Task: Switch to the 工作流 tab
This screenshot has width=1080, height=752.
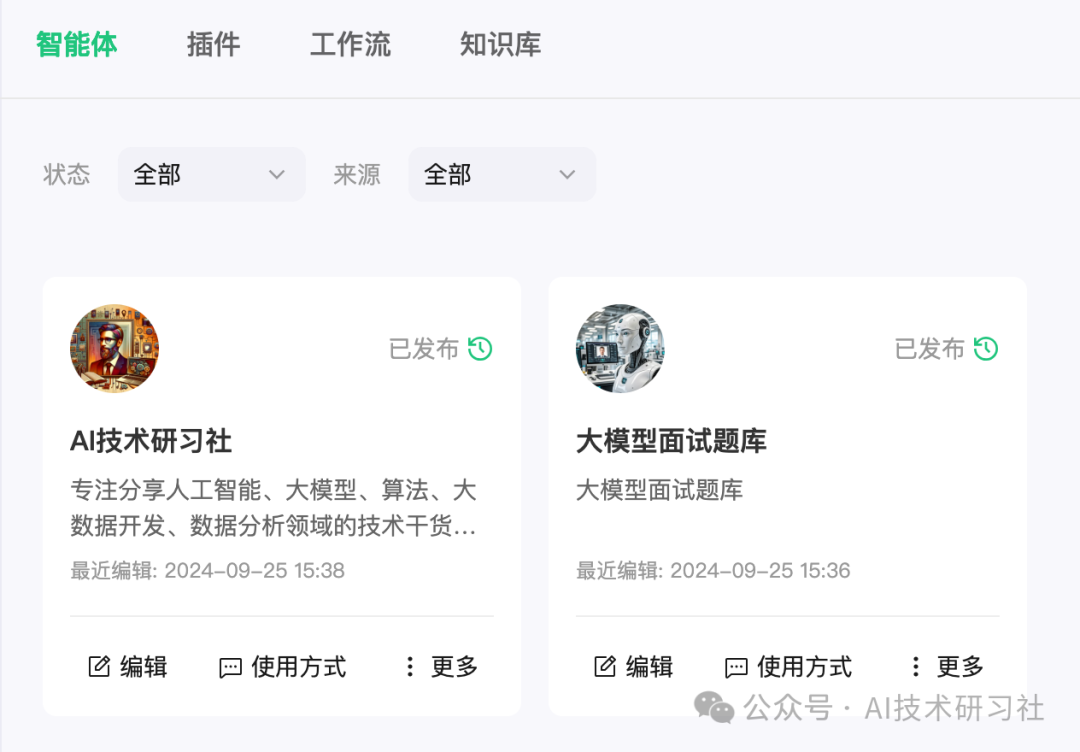Action: [x=350, y=45]
